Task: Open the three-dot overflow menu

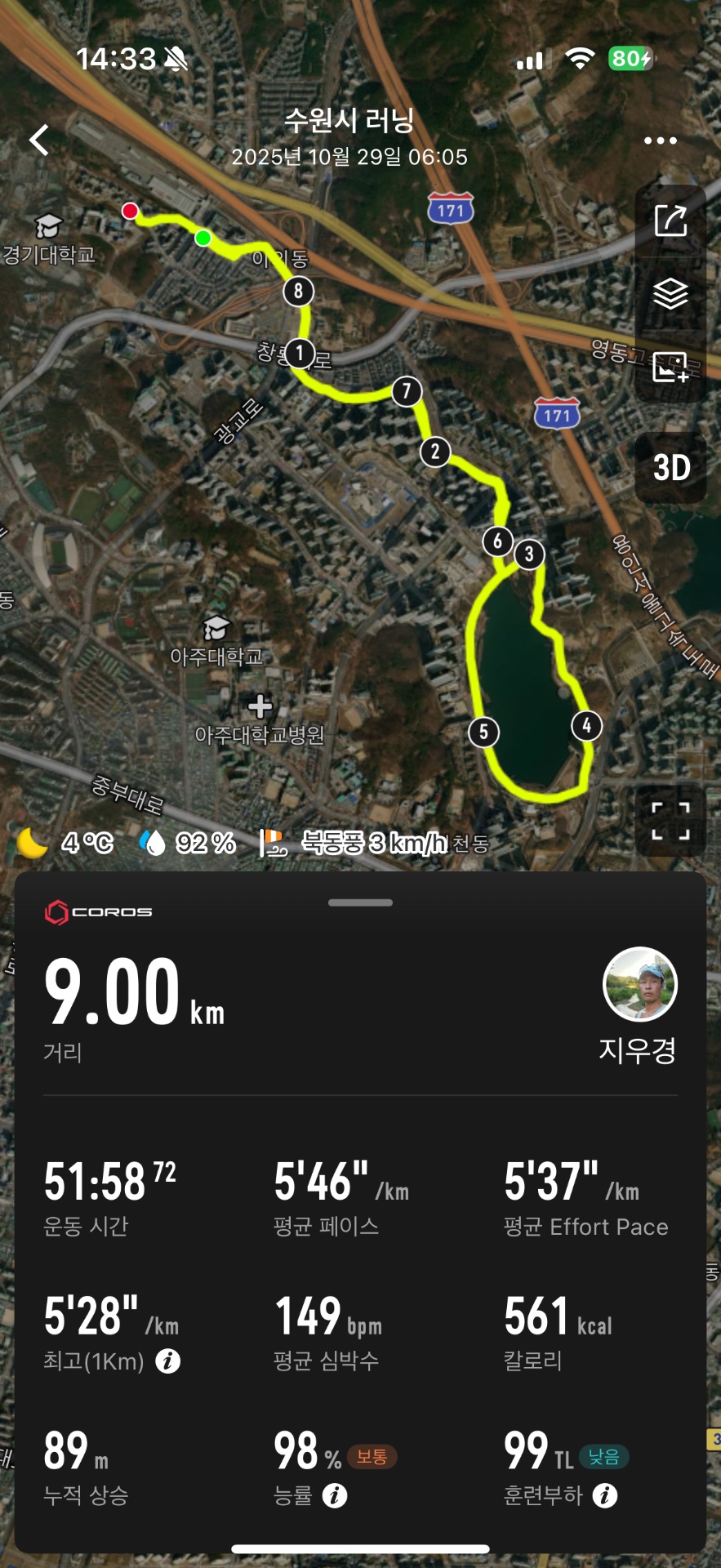Action: (660, 140)
